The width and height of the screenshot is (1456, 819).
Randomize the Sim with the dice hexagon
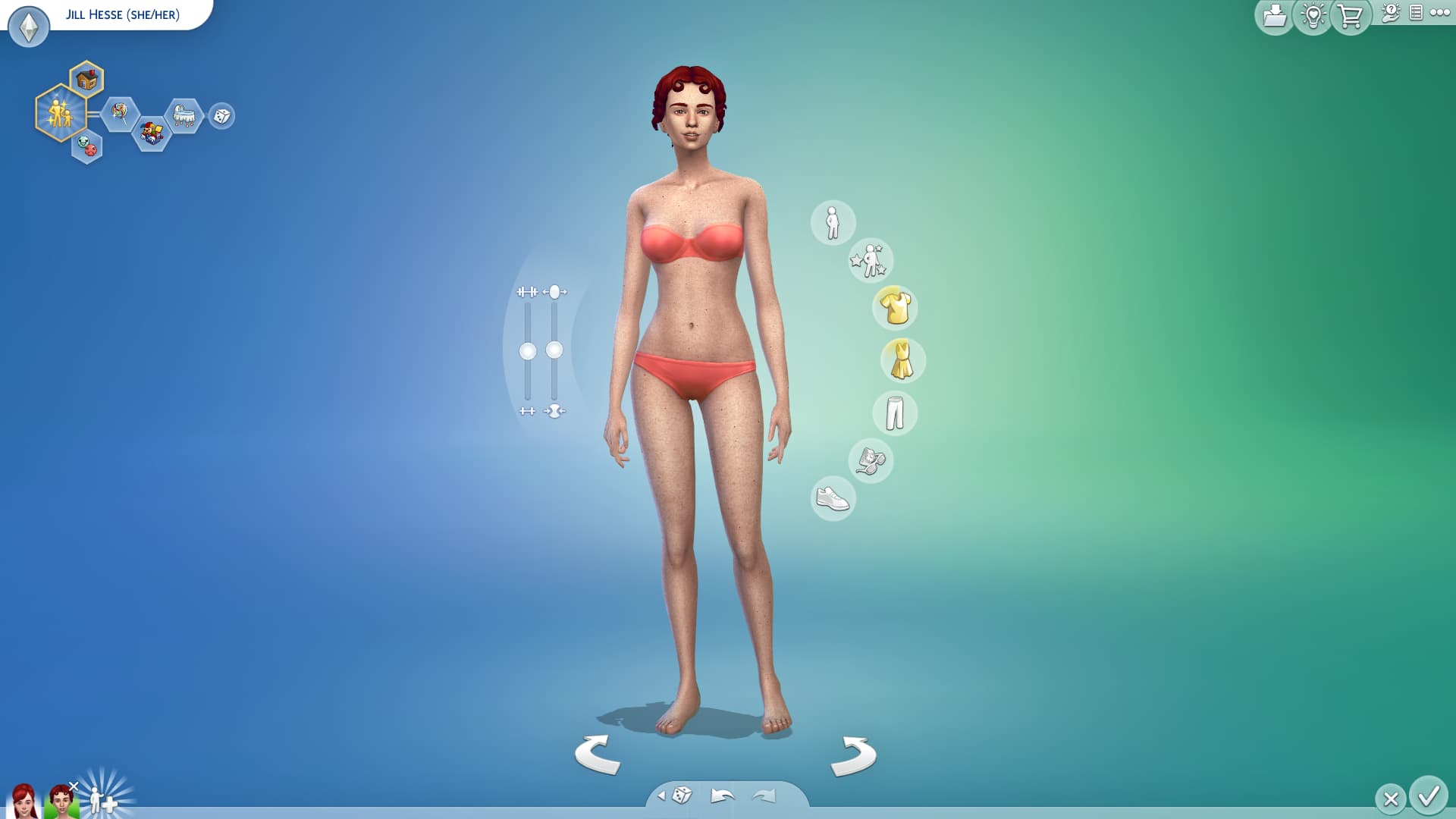pos(221,116)
